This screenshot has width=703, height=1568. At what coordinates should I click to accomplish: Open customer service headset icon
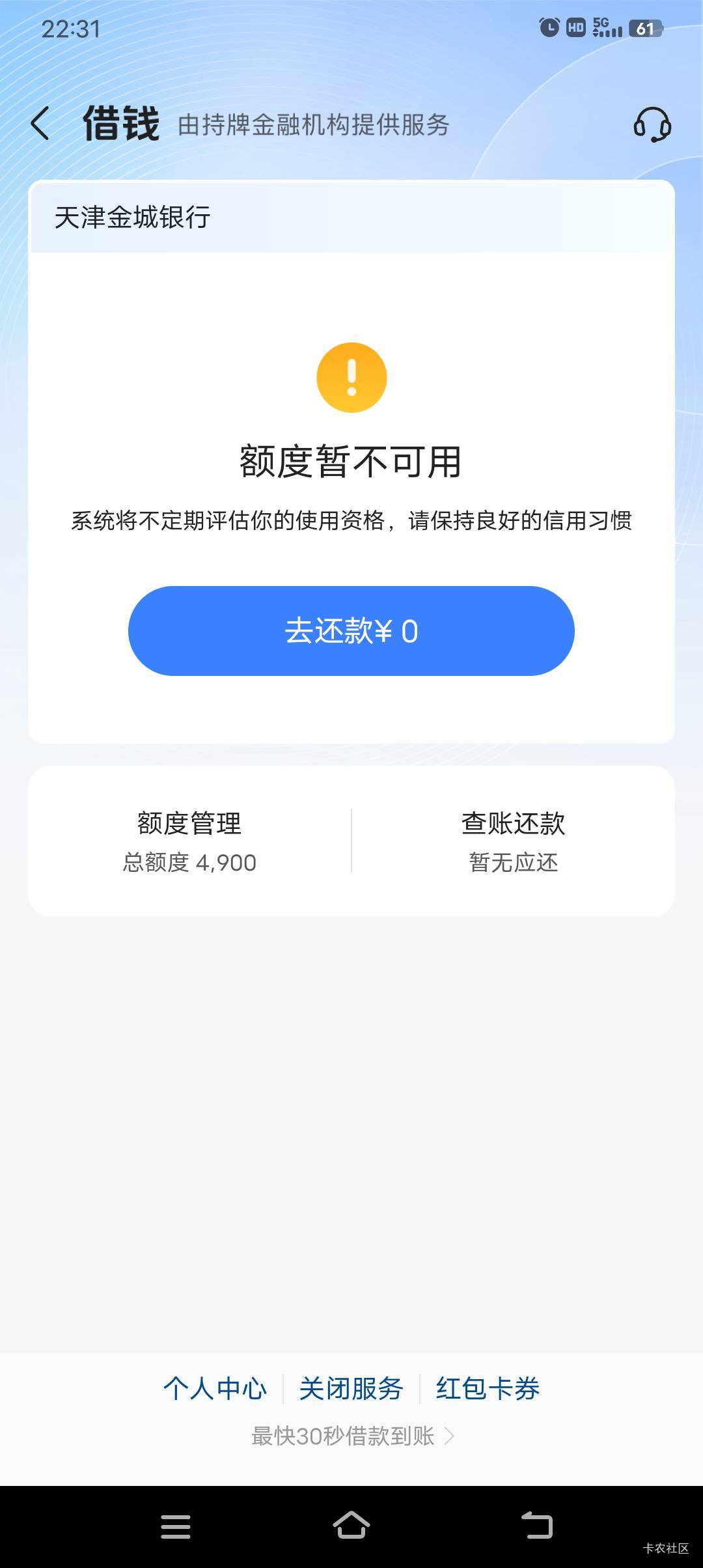pyautogui.click(x=652, y=125)
